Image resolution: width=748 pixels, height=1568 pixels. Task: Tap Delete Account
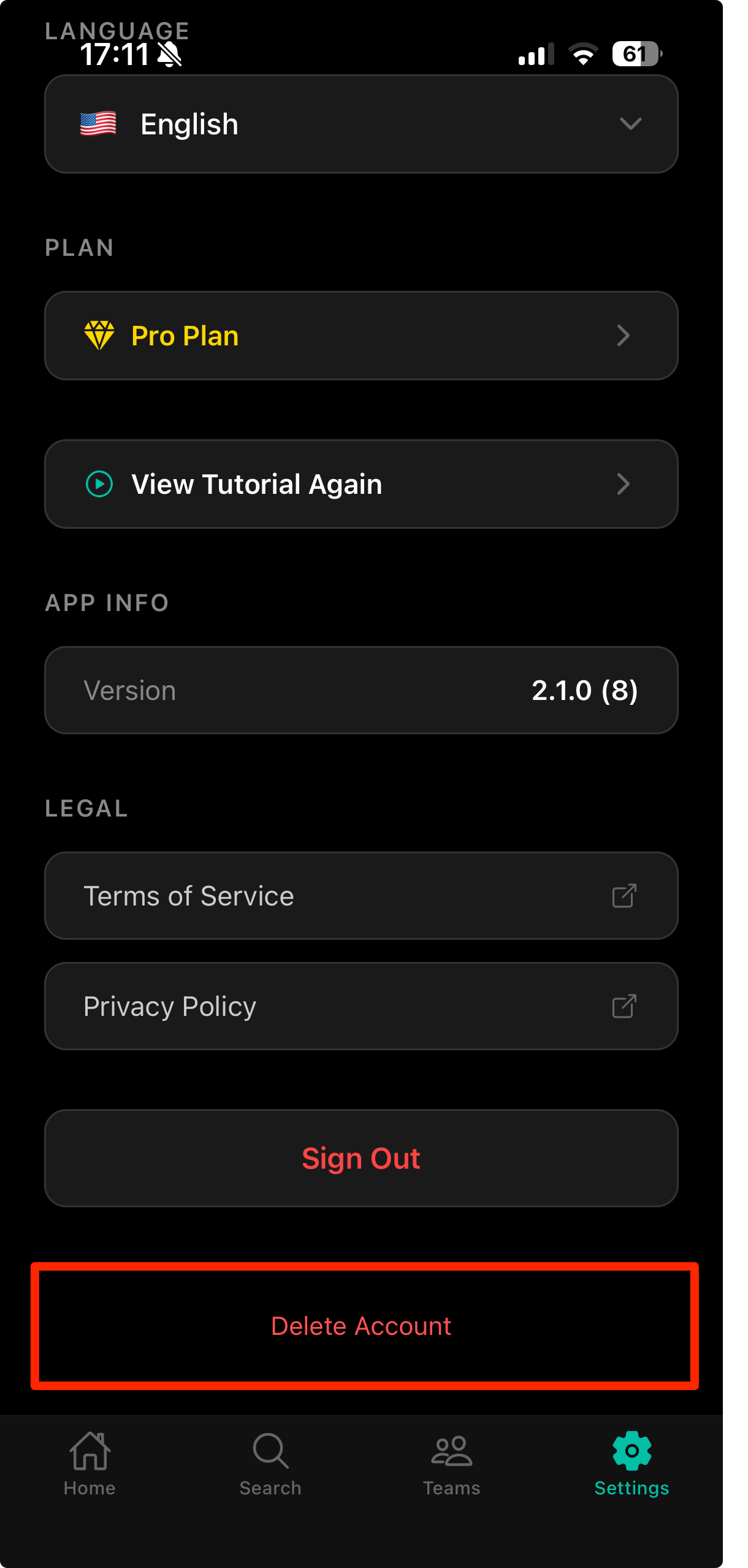362,1326
